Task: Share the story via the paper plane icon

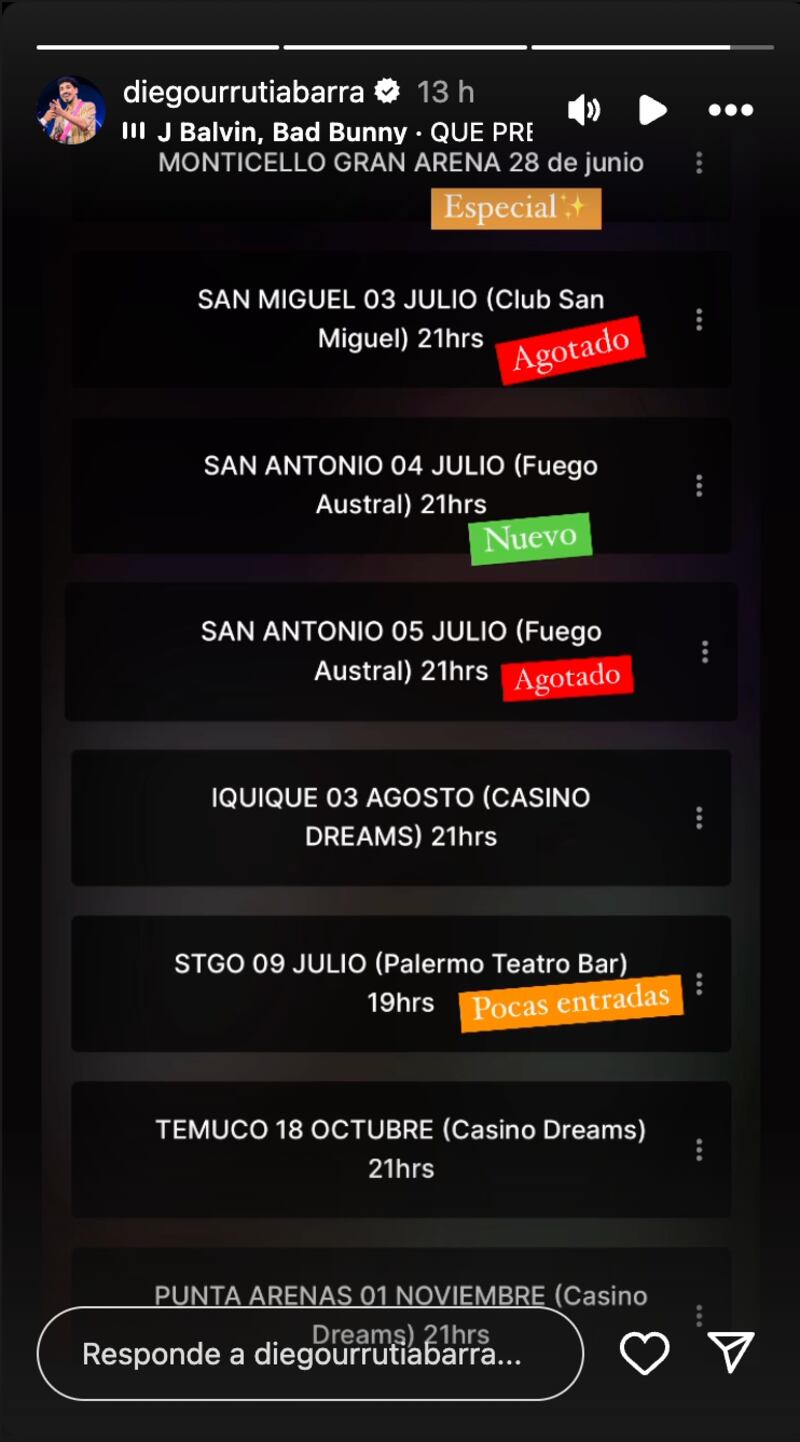Action: (731, 1353)
